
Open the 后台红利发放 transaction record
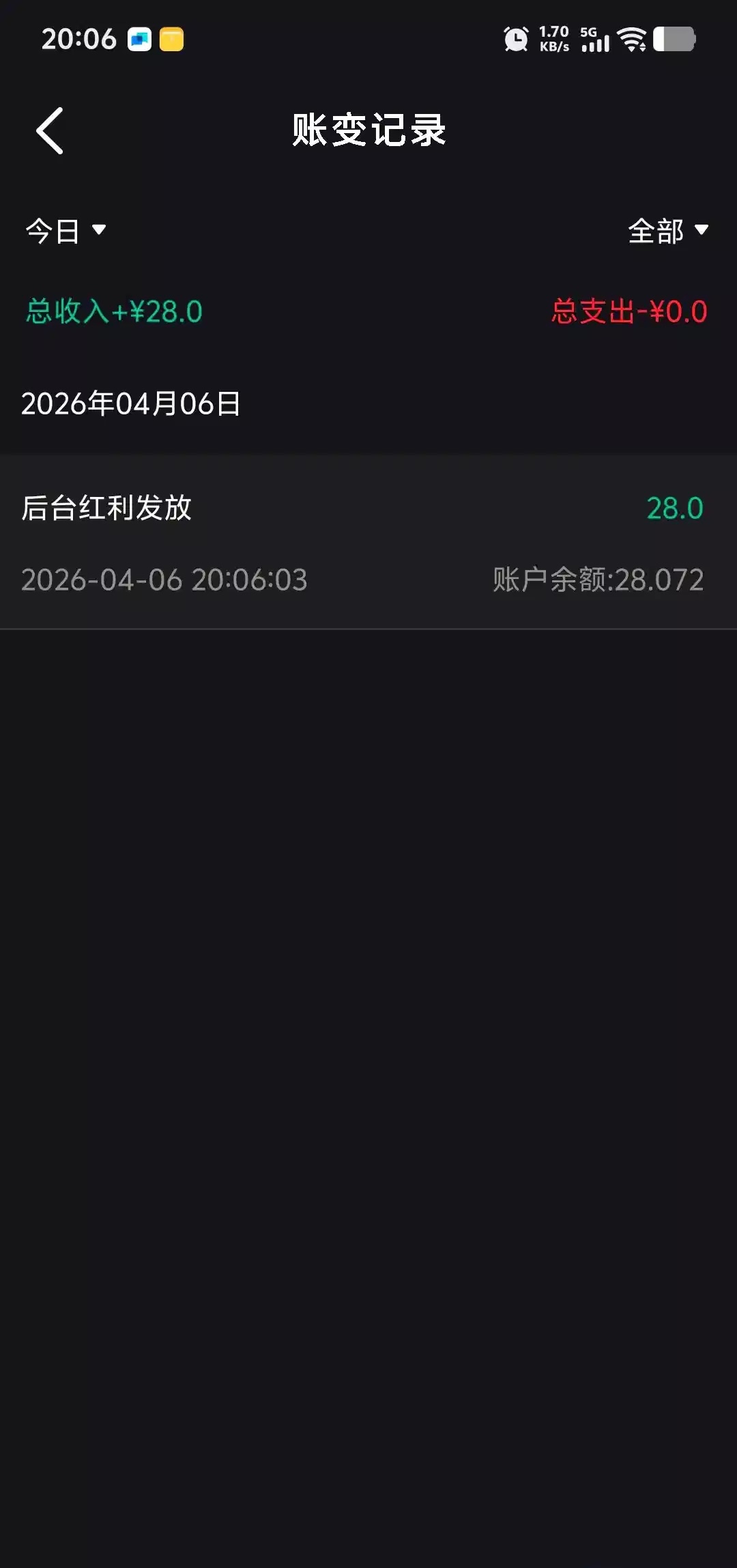click(x=369, y=541)
